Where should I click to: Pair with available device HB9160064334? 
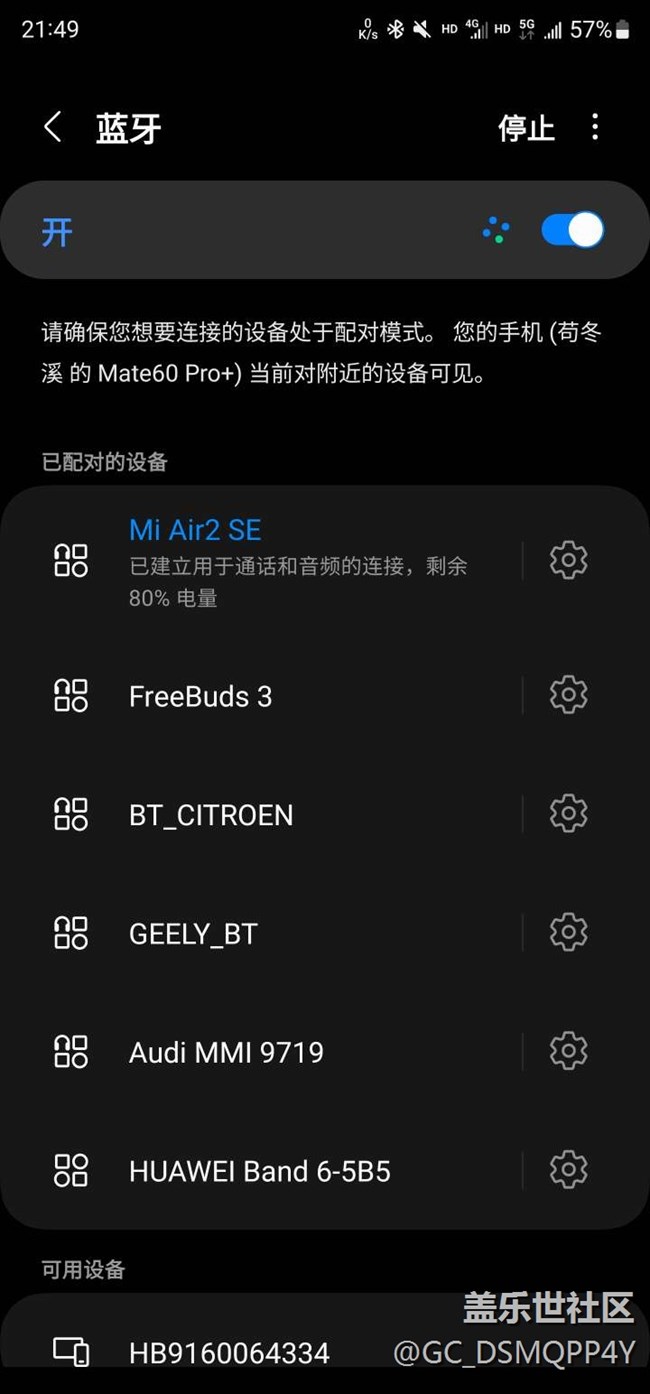[x=229, y=1352]
